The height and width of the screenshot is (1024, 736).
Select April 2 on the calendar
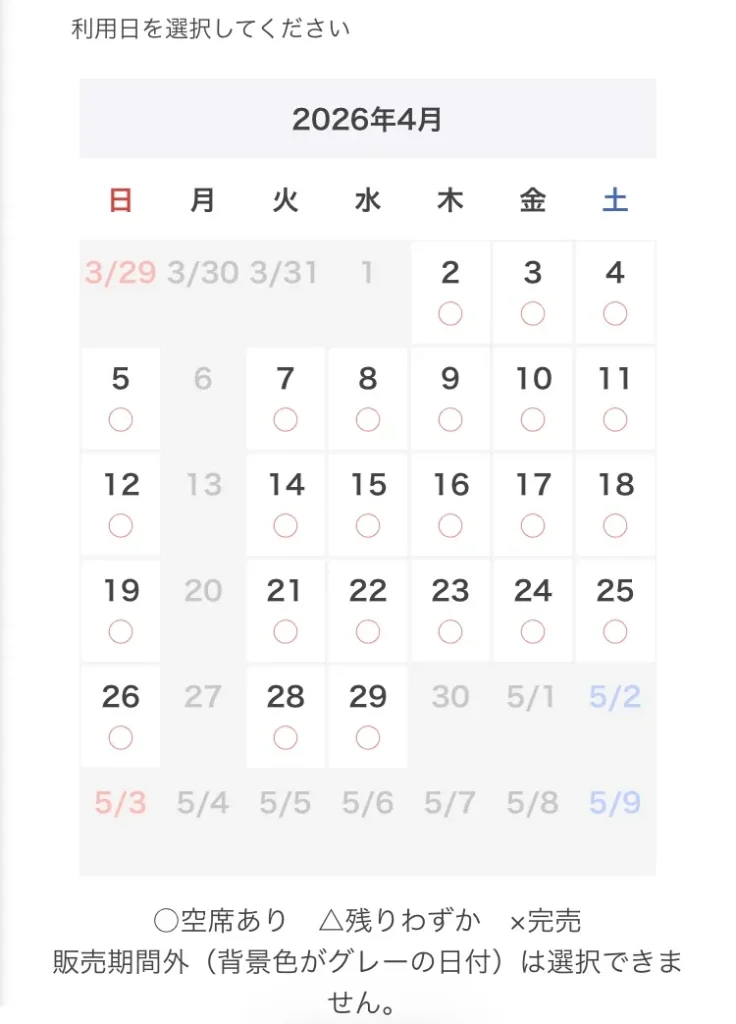pos(450,292)
